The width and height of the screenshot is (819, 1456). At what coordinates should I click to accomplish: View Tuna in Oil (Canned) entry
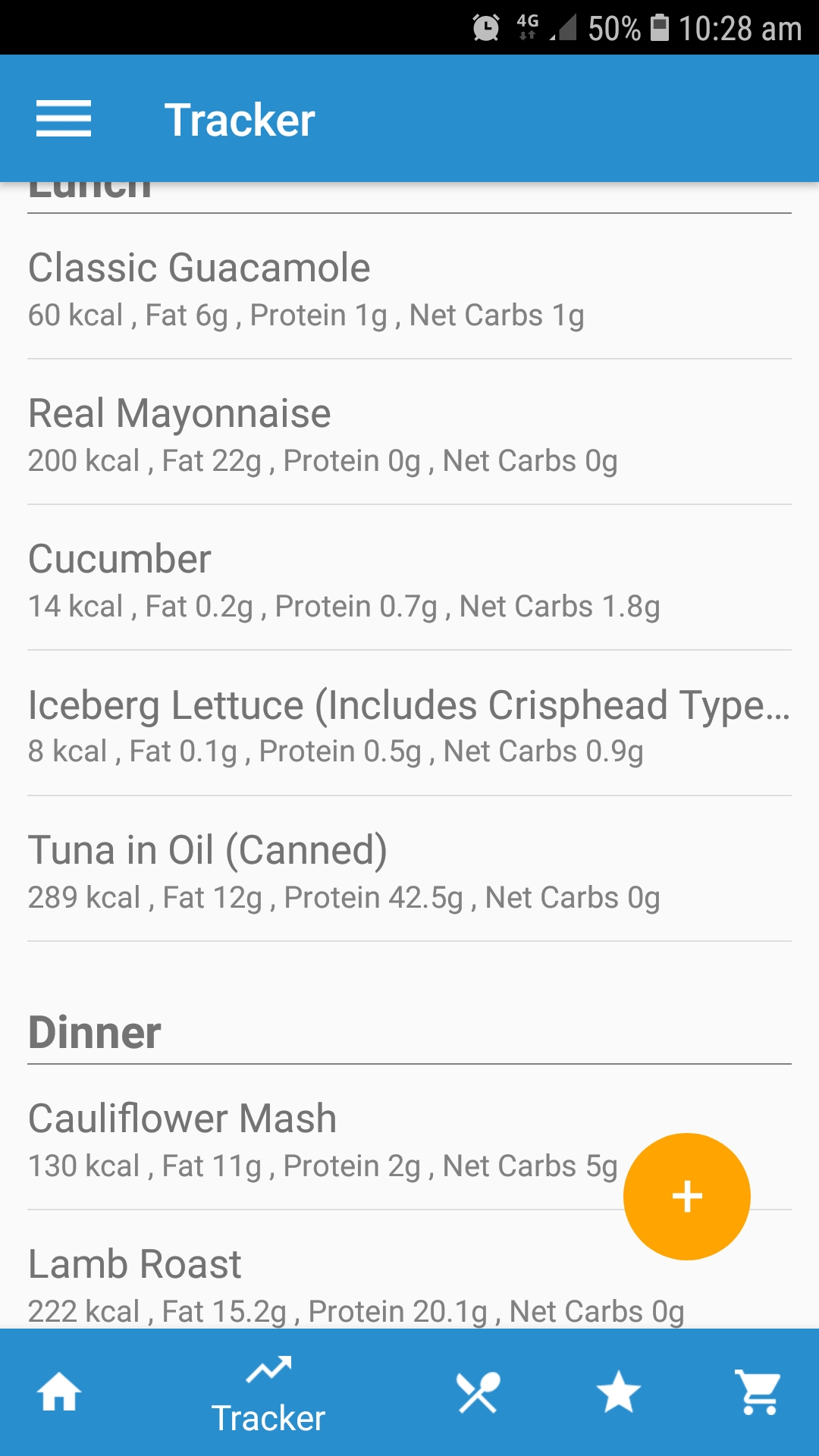409,870
